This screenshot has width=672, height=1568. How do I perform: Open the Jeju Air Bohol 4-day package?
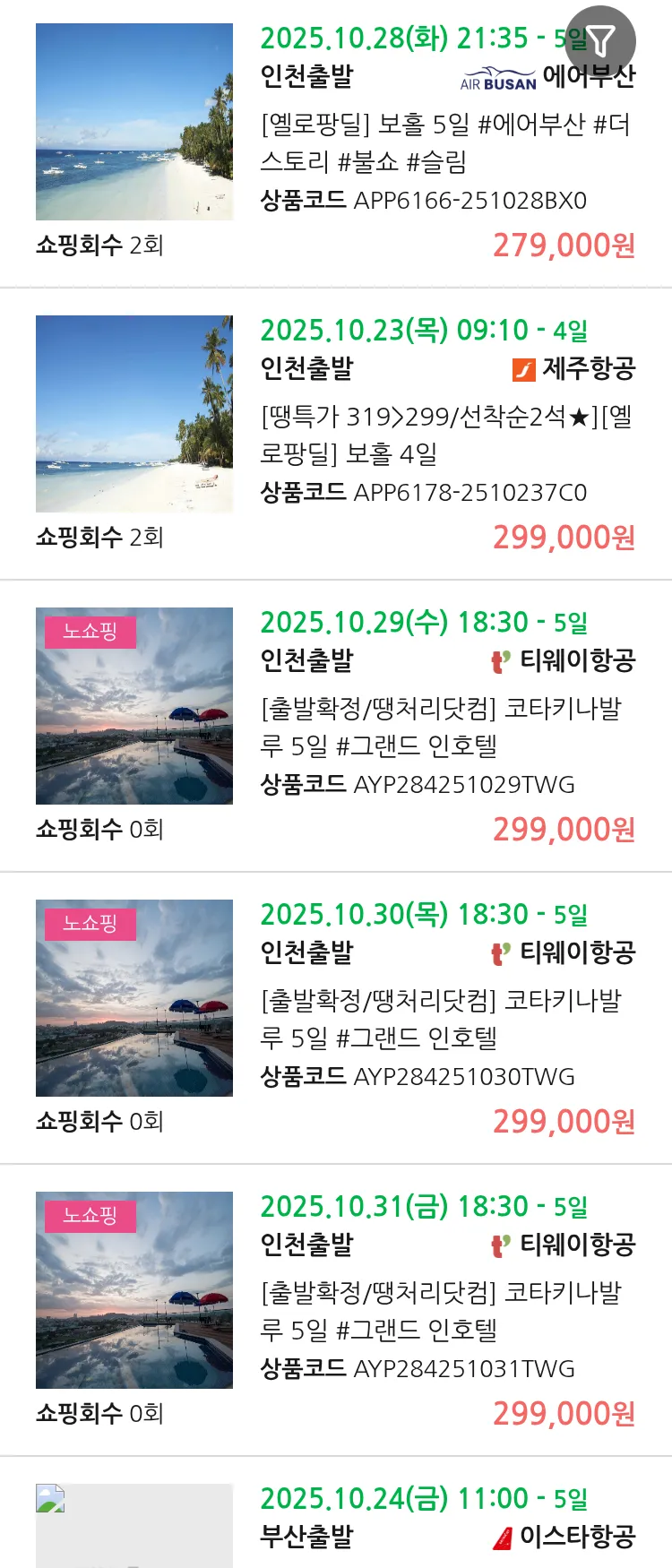tap(444, 435)
